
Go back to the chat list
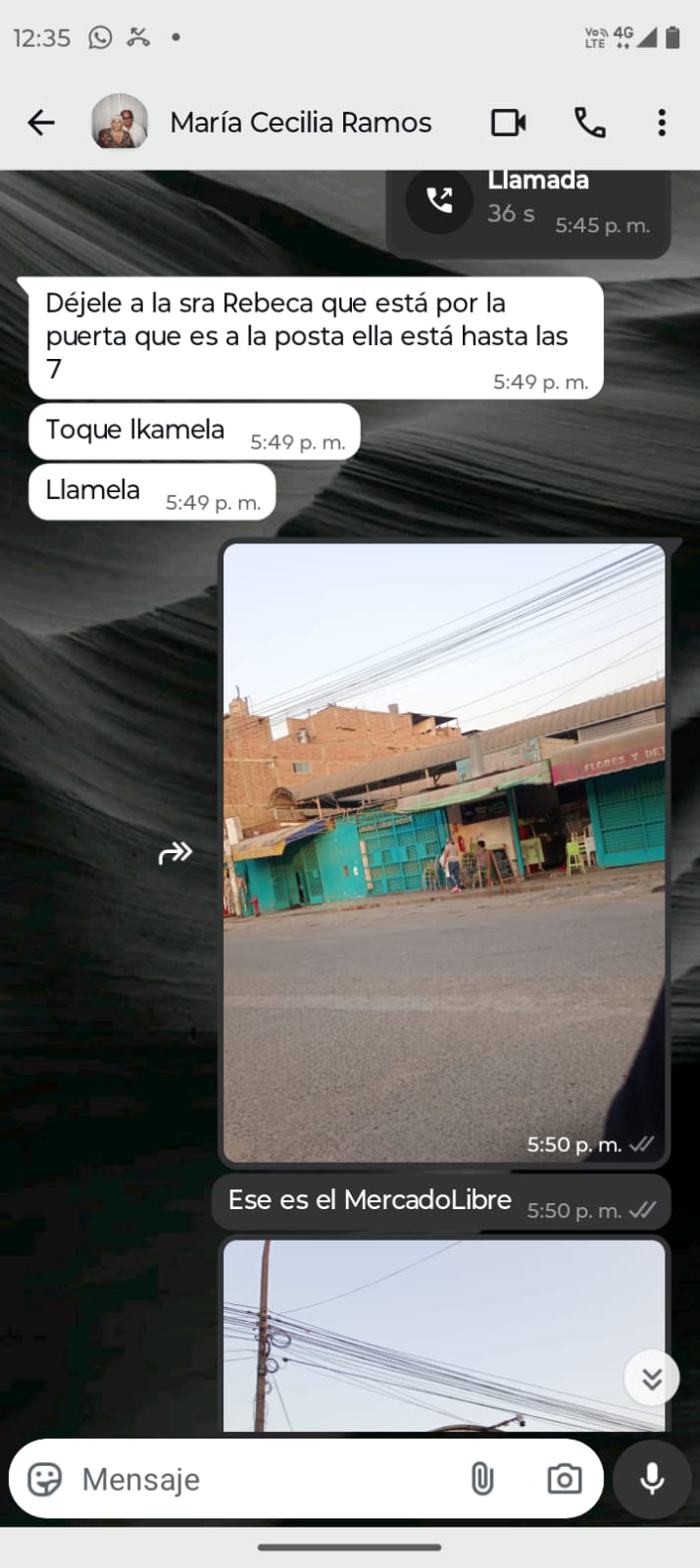click(41, 123)
